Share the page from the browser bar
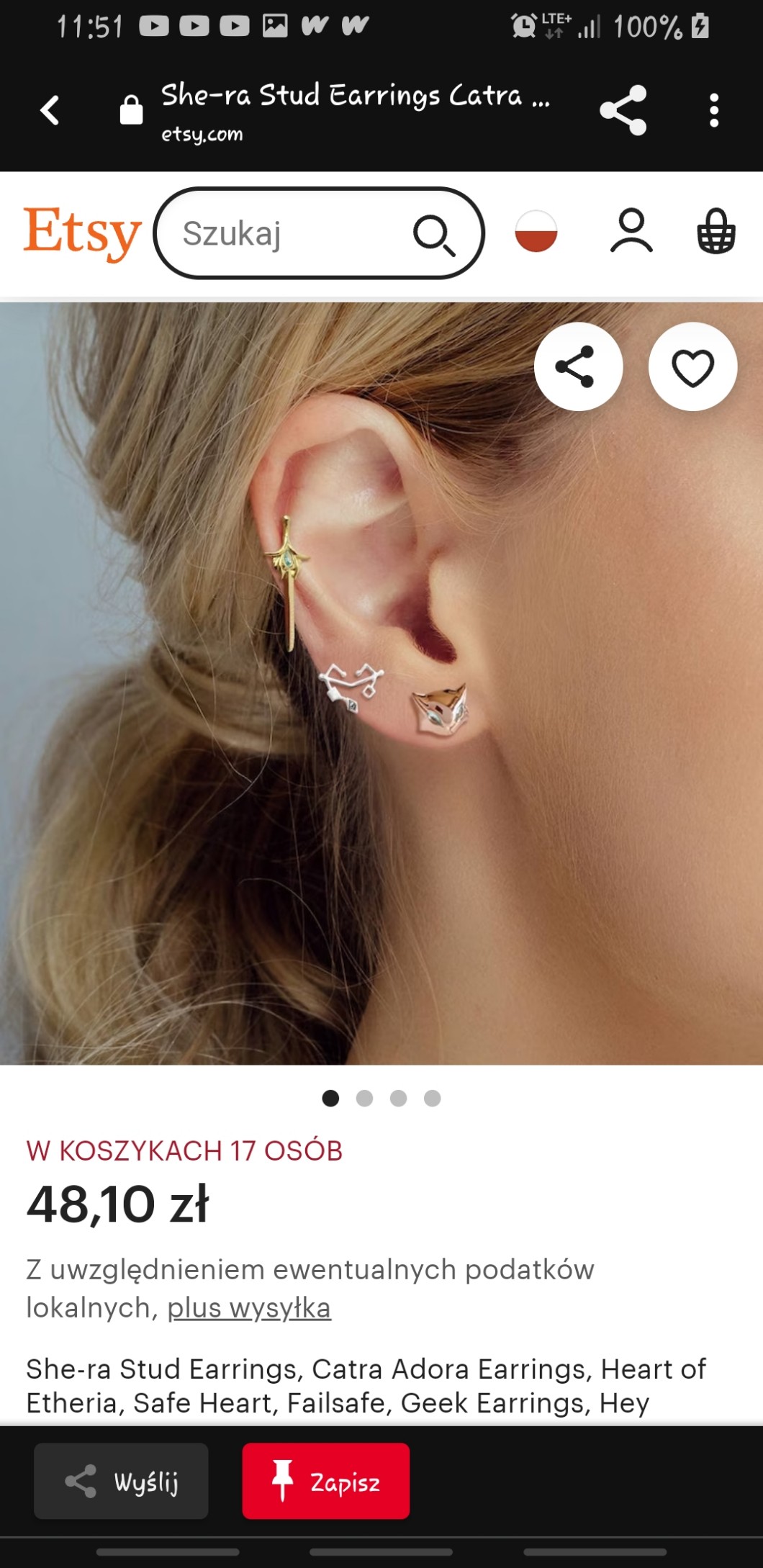This screenshot has height=1568, width=763. point(623,110)
